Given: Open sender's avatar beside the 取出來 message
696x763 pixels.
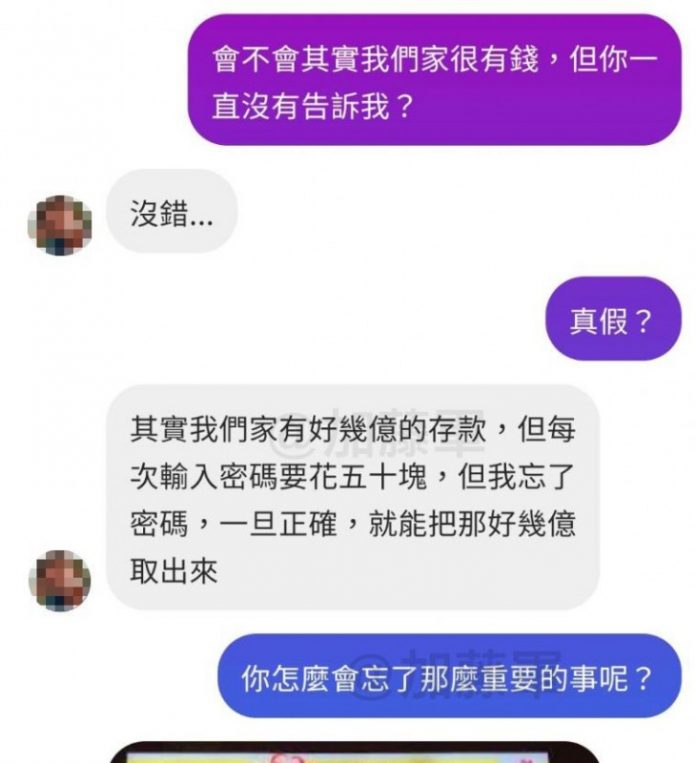Looking at the screenshot, I should (59, 580).
